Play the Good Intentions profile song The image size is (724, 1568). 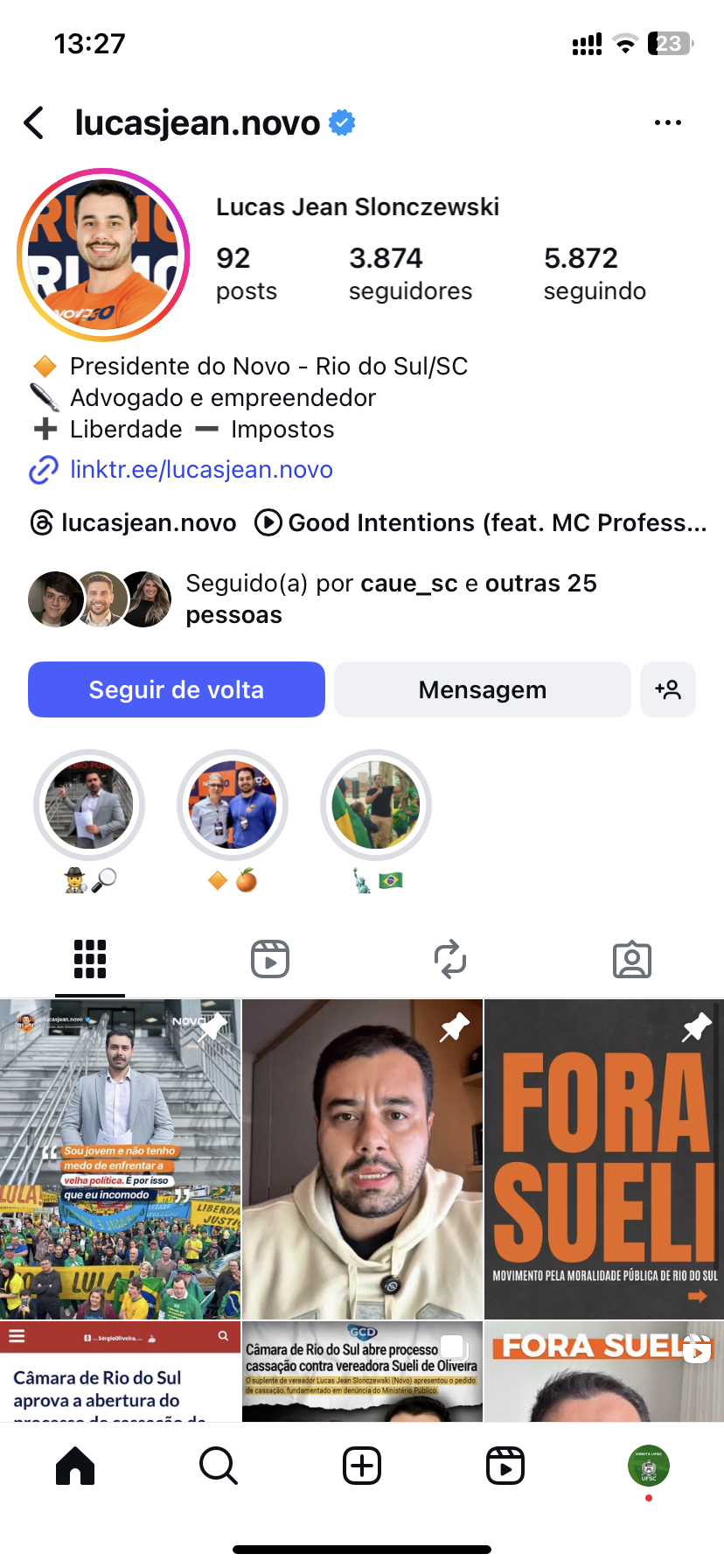tap(481, 523)
